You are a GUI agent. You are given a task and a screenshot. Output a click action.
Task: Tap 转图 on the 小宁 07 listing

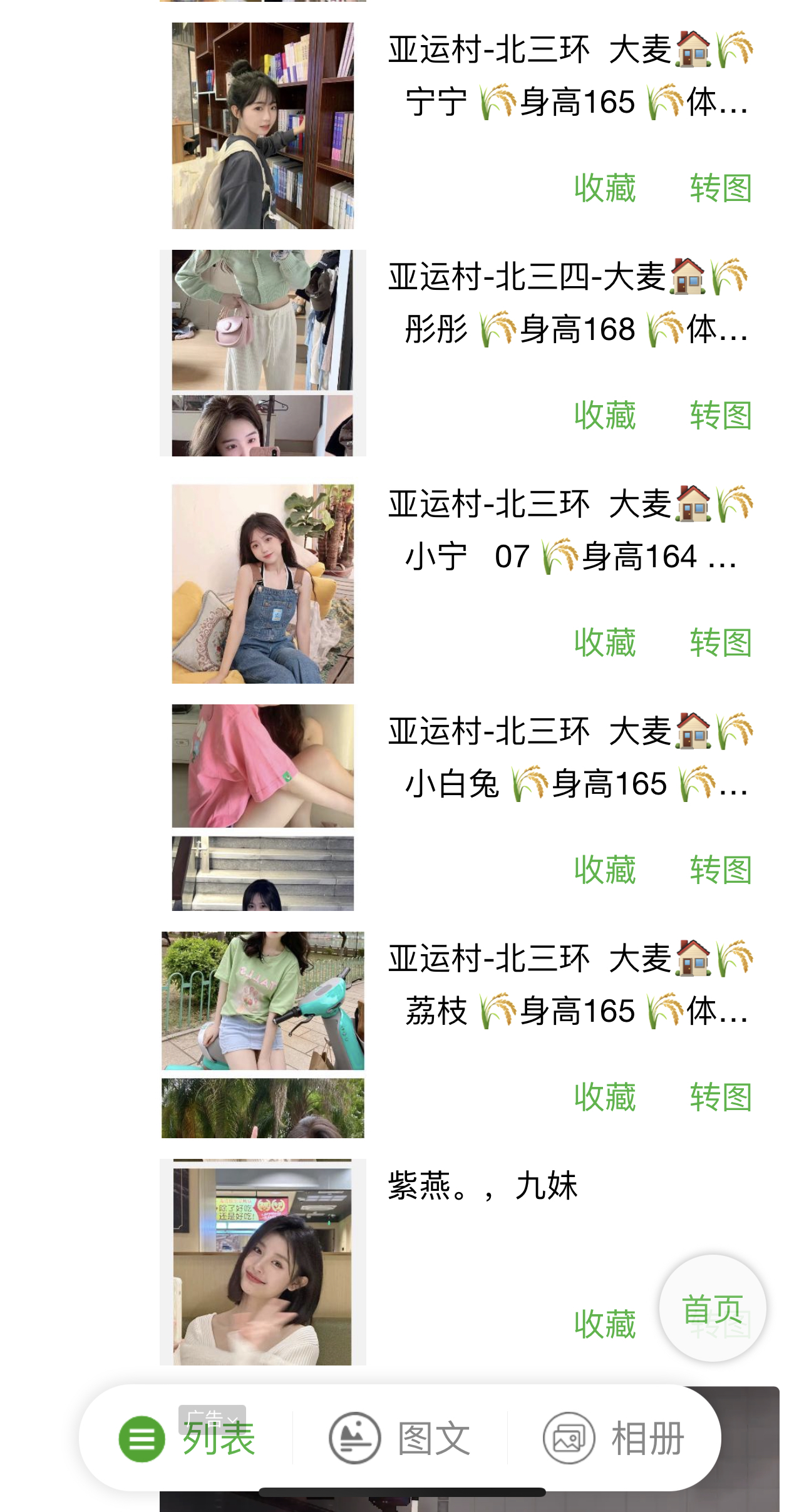tap(721, 643)
